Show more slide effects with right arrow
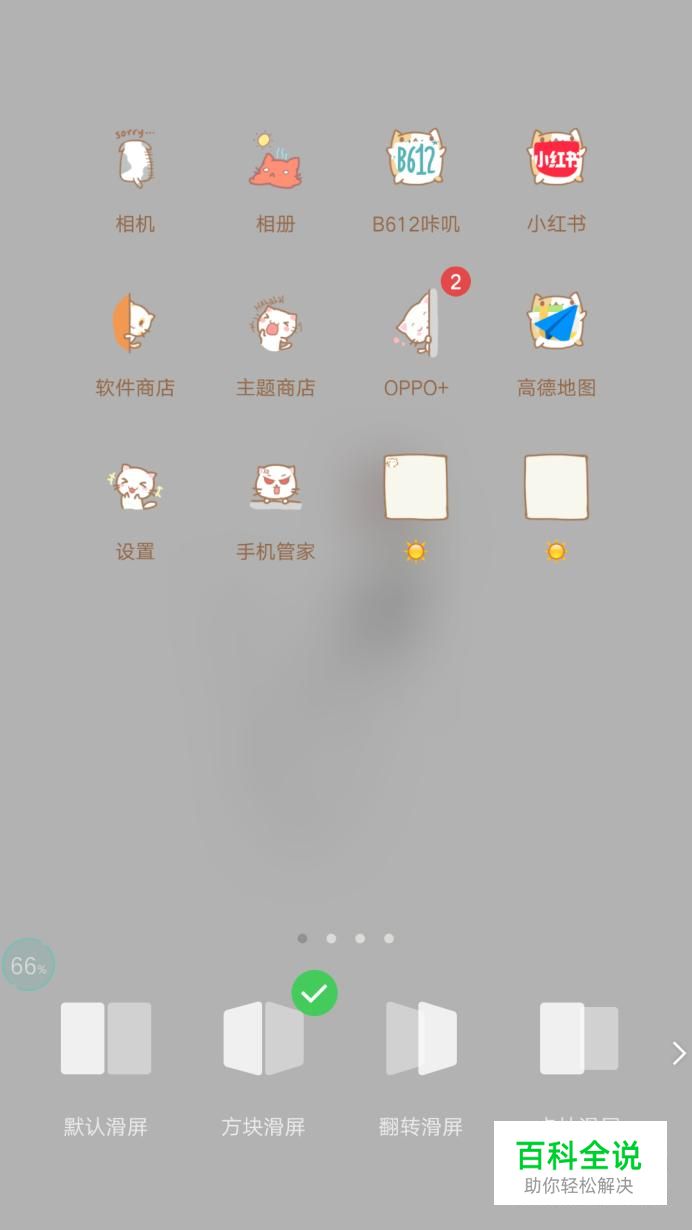 678,1053
